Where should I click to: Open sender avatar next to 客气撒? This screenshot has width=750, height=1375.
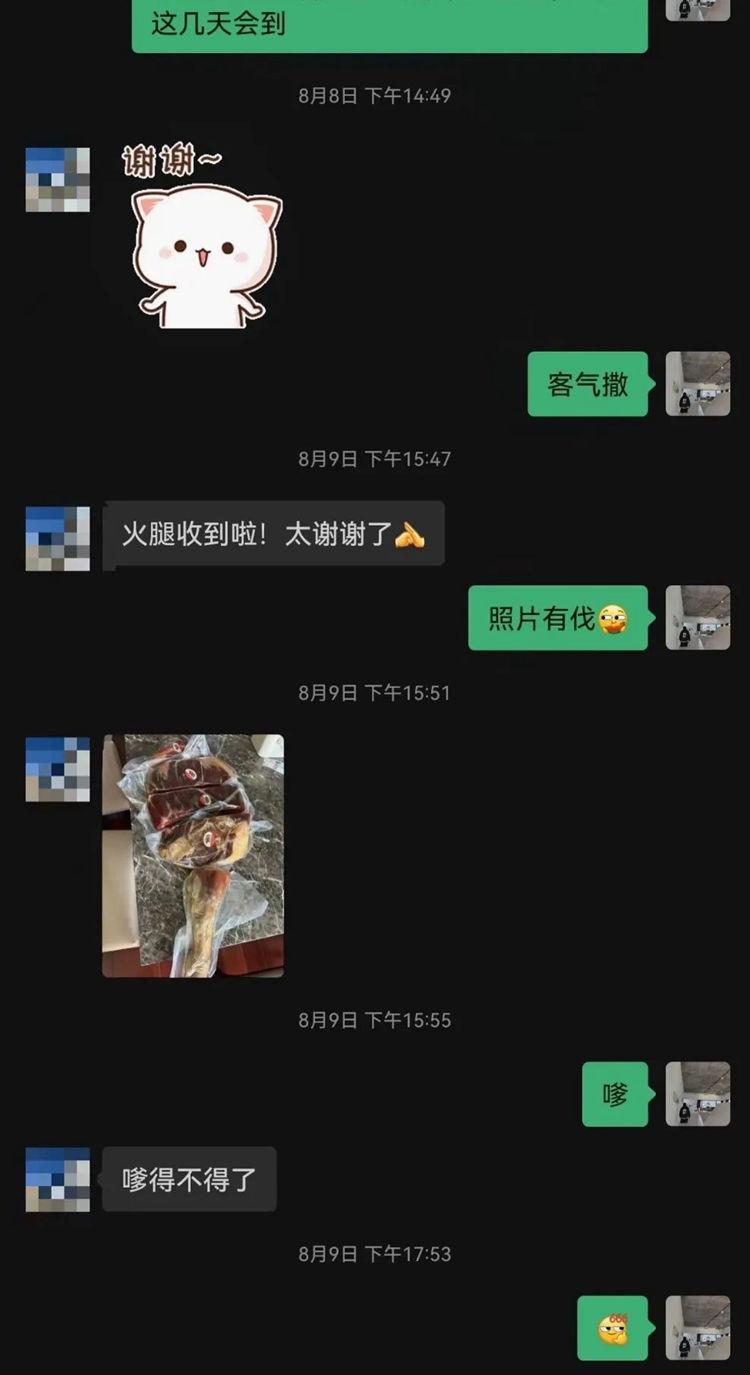[698, 384]
